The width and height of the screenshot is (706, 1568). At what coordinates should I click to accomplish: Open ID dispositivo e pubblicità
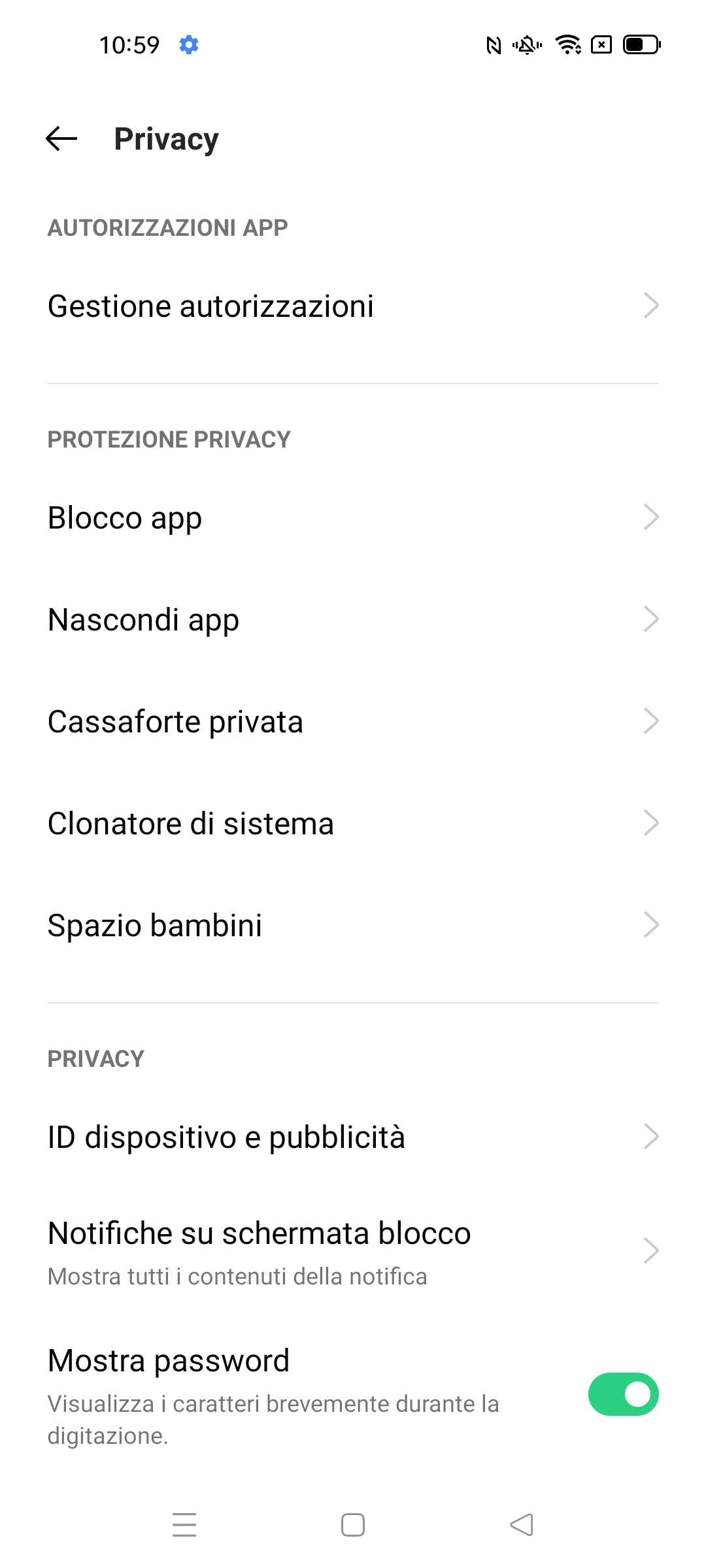pos(353,1137)
